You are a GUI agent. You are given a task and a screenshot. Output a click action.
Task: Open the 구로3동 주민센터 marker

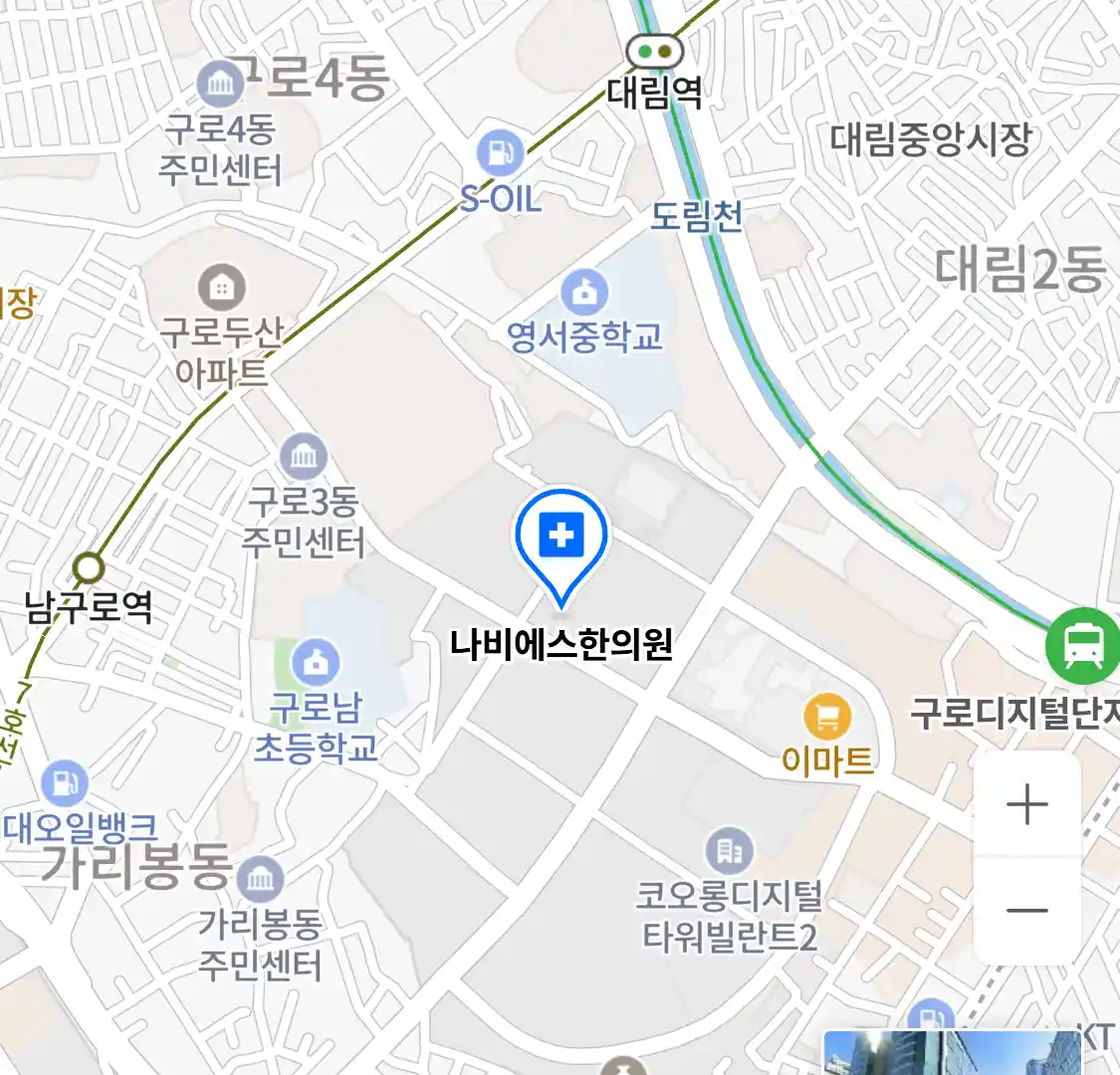click(x=304, y=457)
